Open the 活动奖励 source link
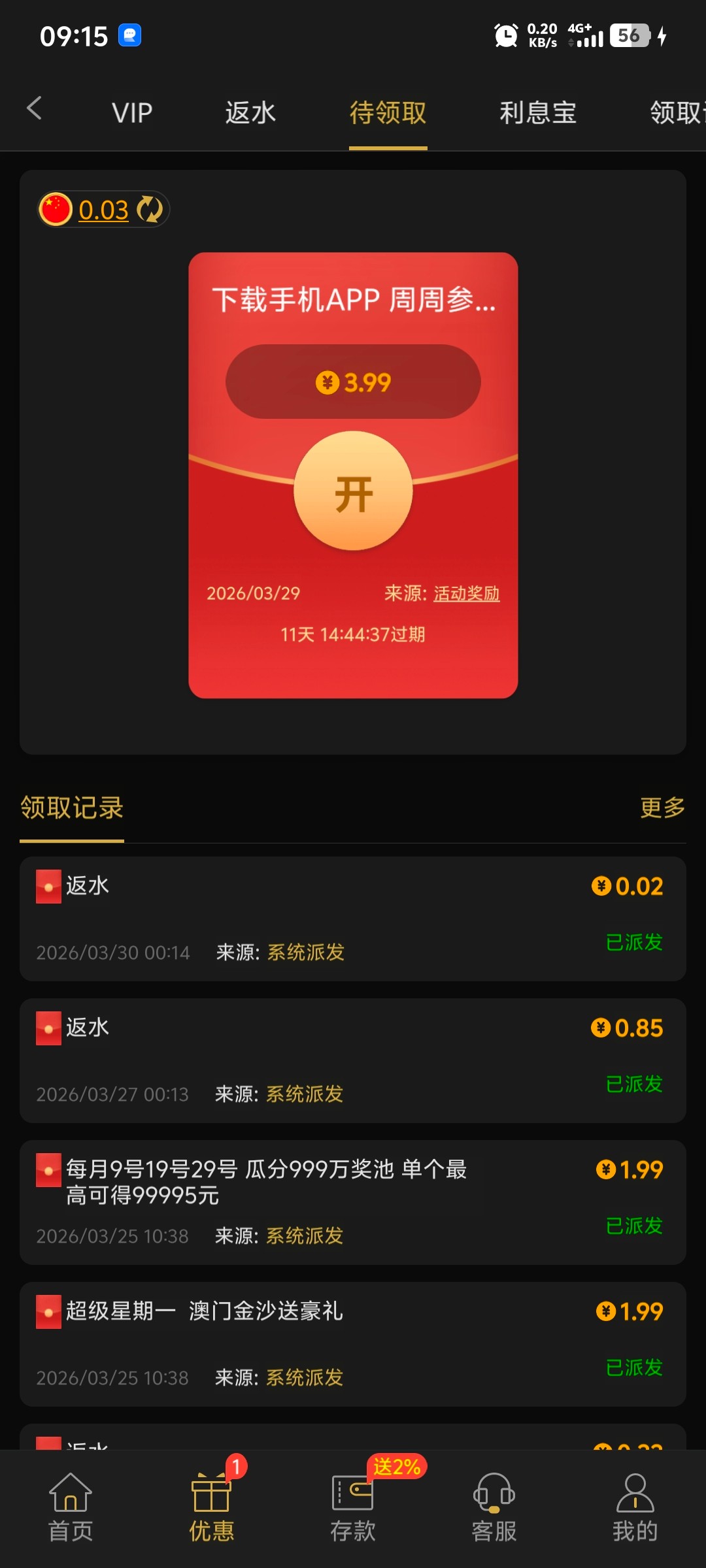706x1568 pixels. pos(466,593)
